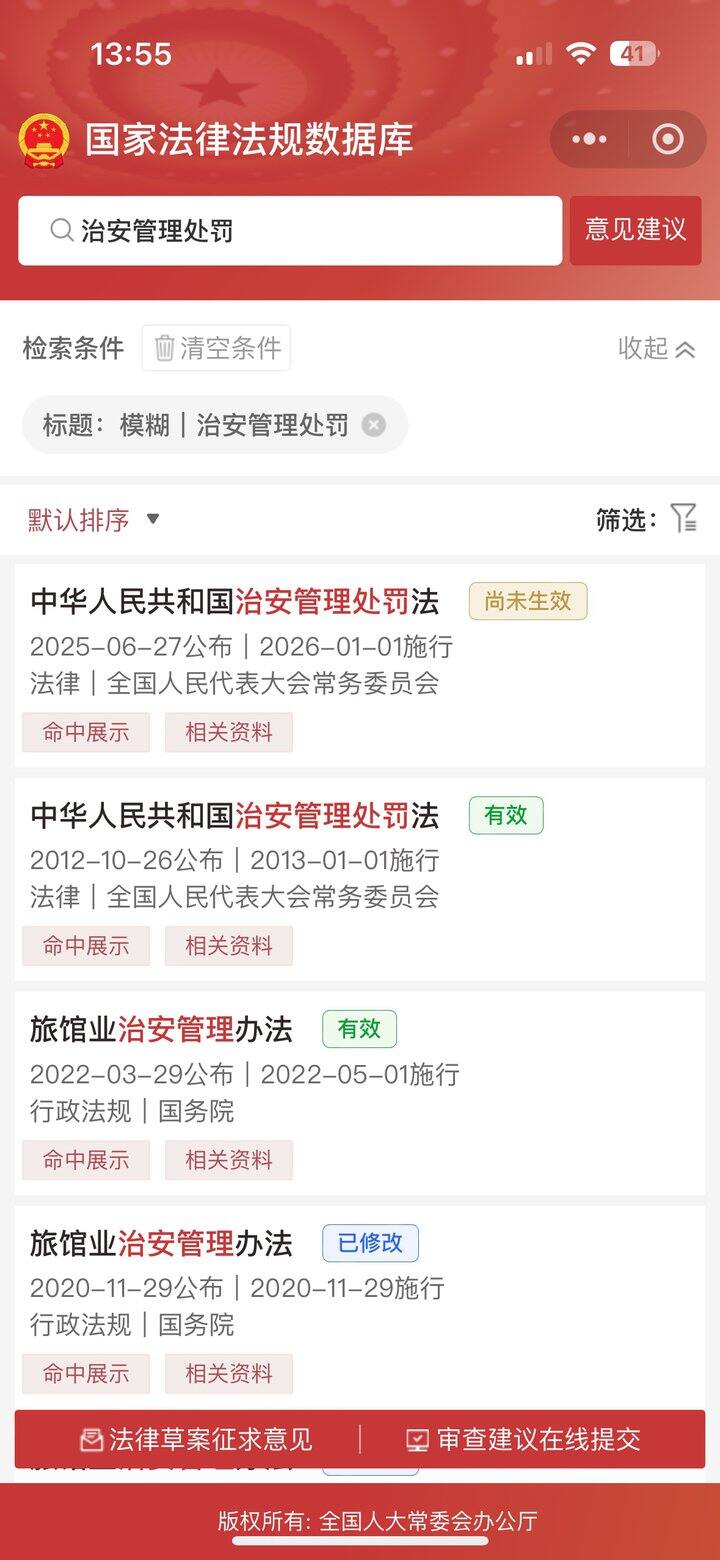Show 命中展示 for the 2025-06-27 law
Screen dimensions: 720x1560
(x=86, y=732)
